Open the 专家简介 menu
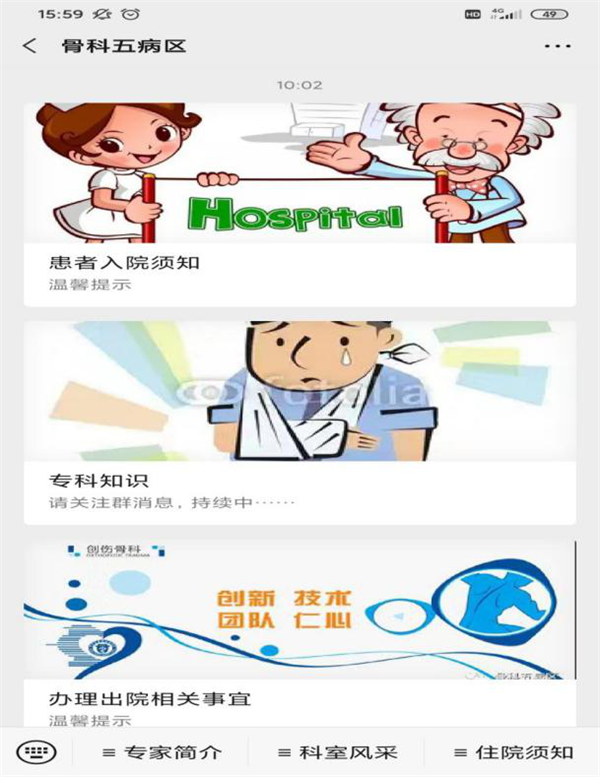 pyautogui.click(x=161, y=752)
